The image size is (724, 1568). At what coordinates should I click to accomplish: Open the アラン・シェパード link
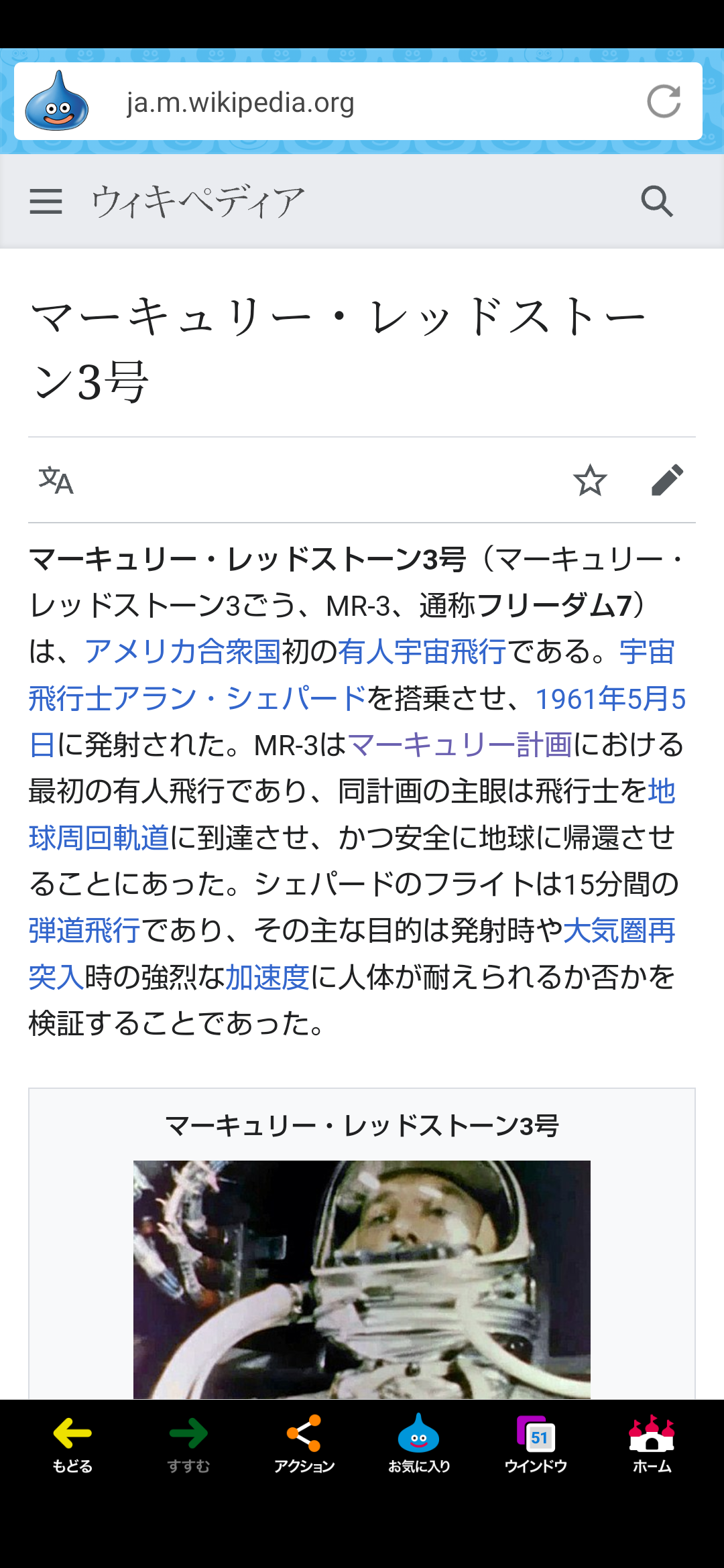(x=239, y=698)
